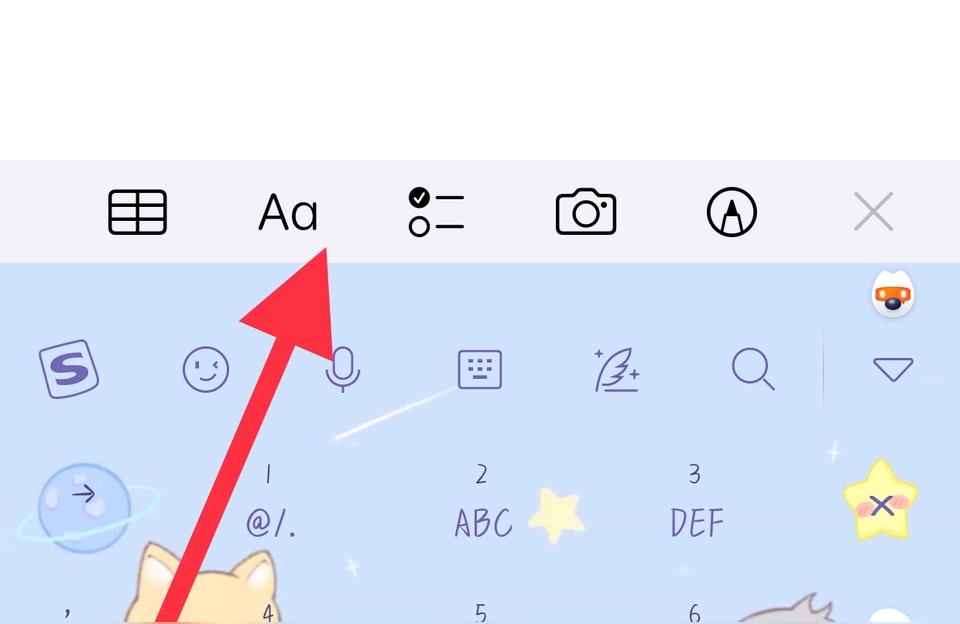The image size is (960, 624).
Task: Start voice input with the microphone
Action: (x=343, y=370)
